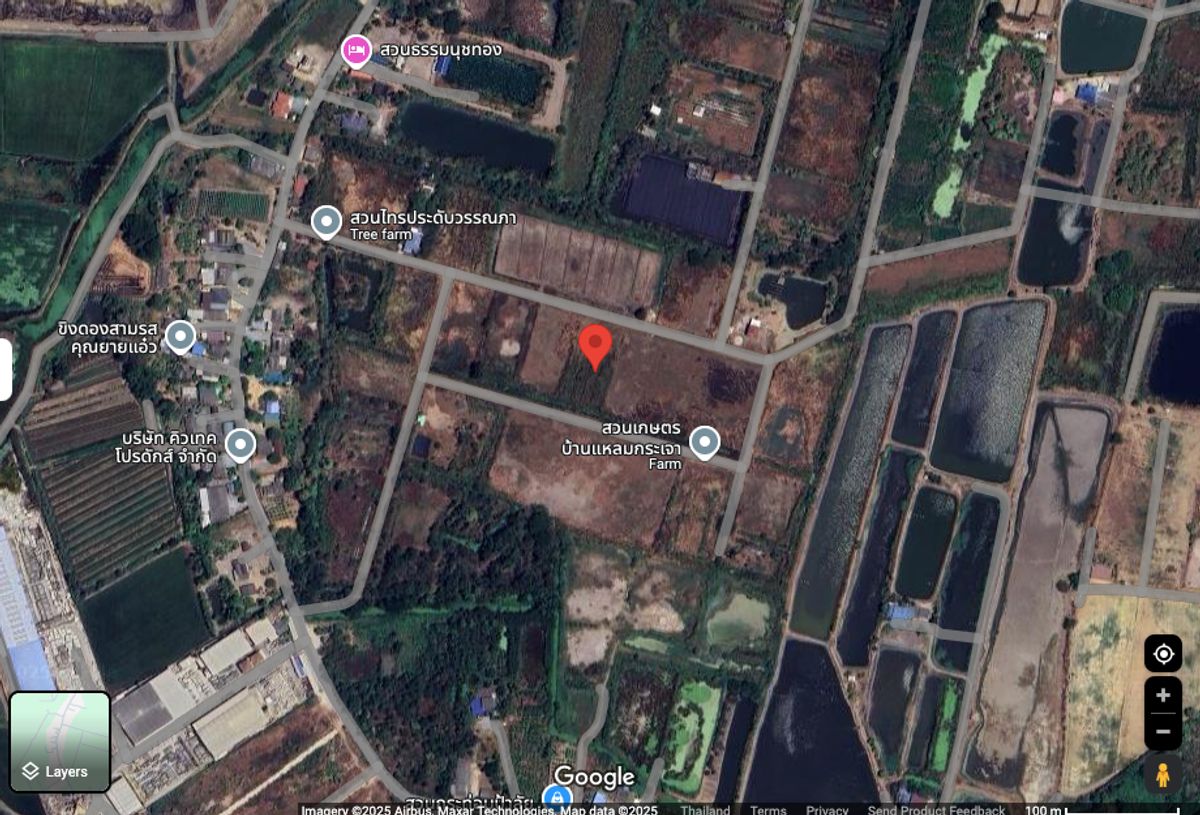Open the Terms link

(768, 809)
